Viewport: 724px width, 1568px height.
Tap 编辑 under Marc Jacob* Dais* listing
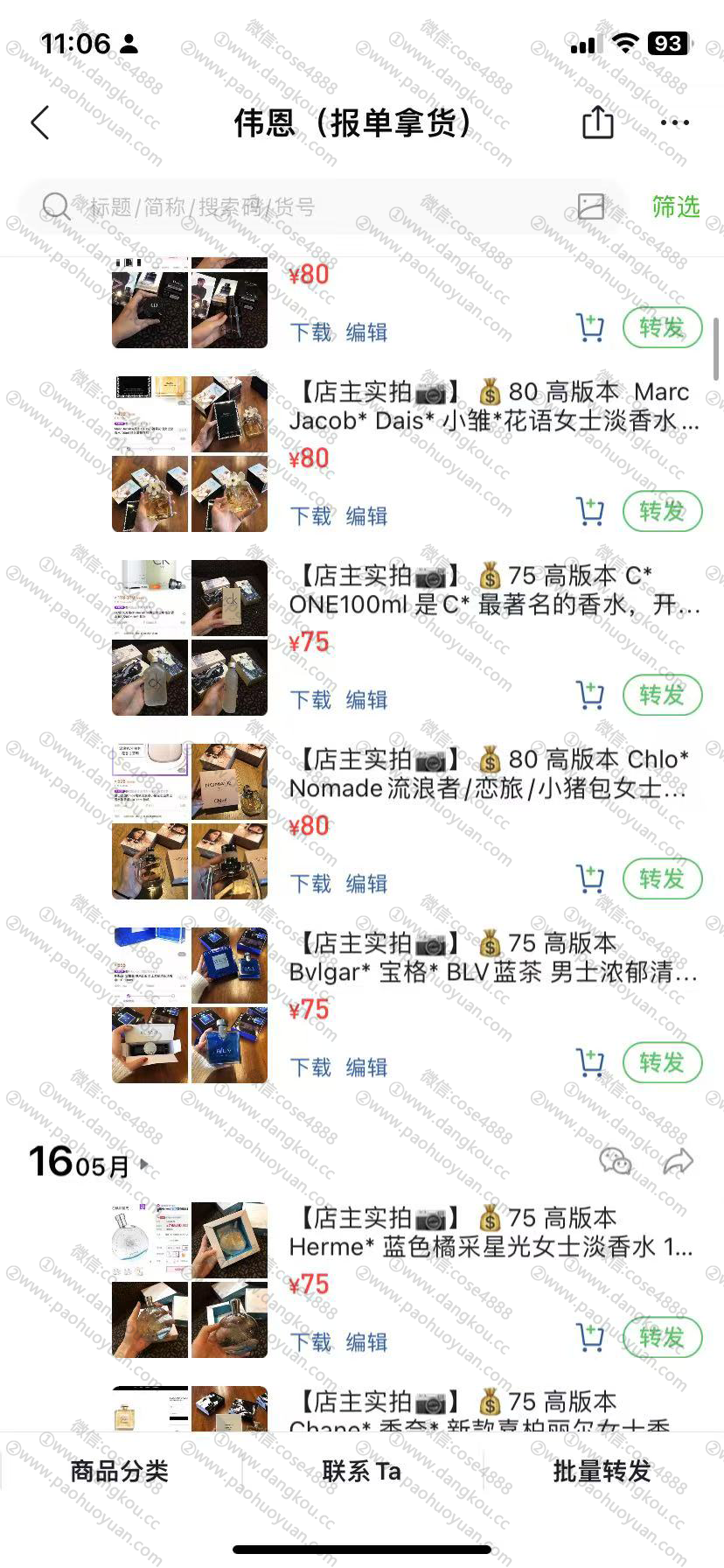(366, 515)
